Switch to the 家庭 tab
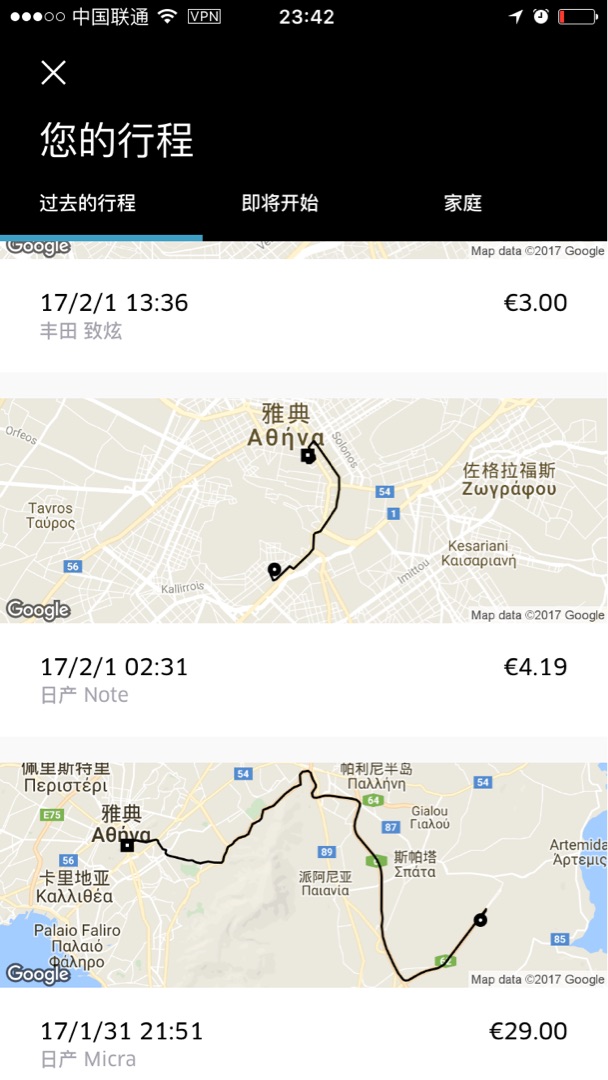The width and height of the screenshot is (608, 1080). pos(463,203)
